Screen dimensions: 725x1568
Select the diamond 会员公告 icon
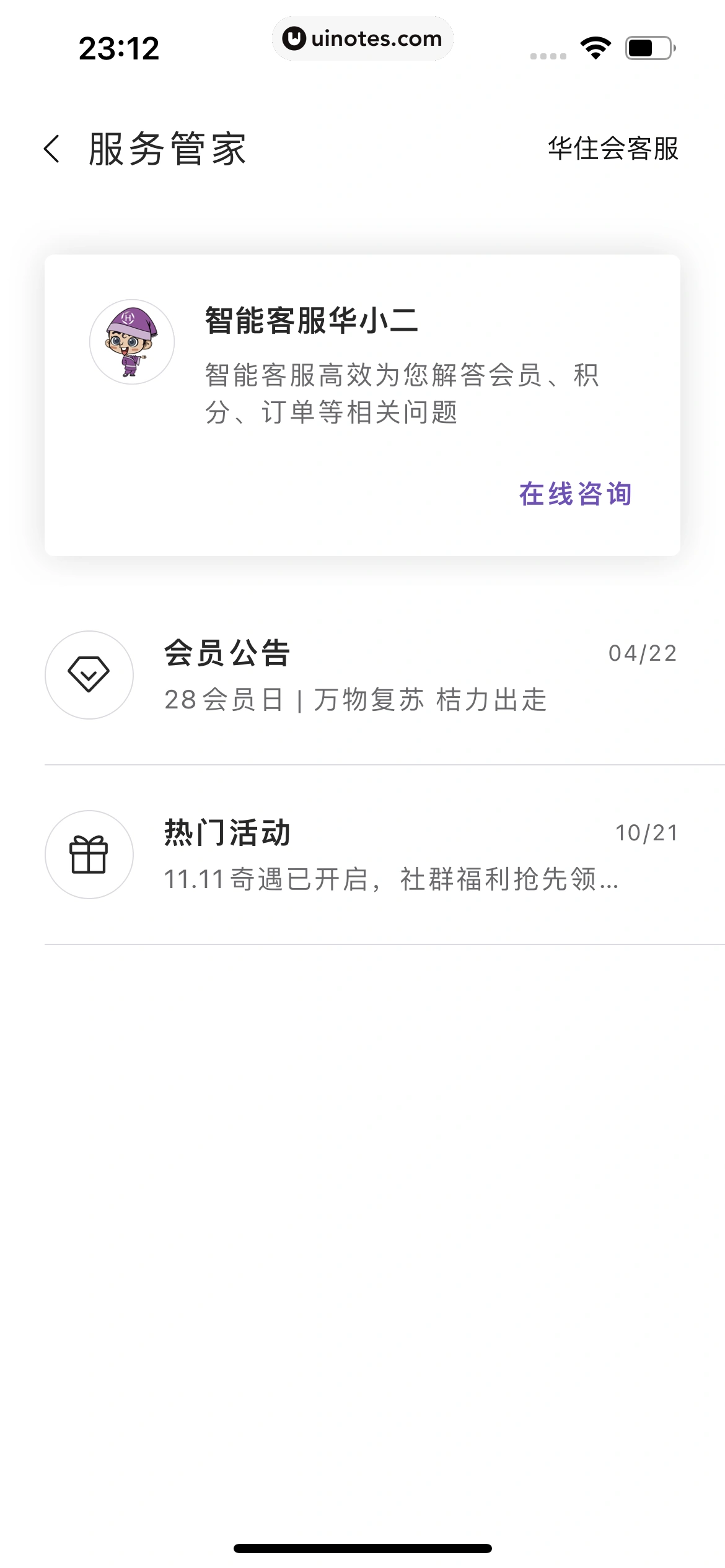(89, 675)
